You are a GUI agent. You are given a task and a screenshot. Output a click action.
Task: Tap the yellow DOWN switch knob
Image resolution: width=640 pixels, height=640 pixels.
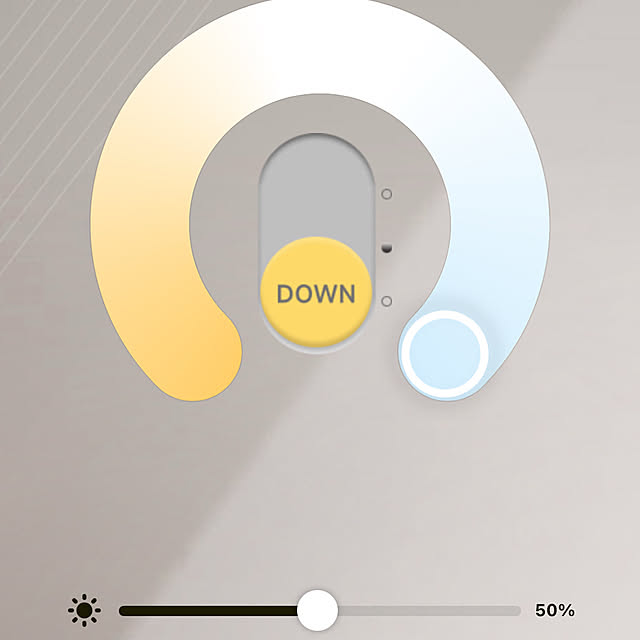316,293
